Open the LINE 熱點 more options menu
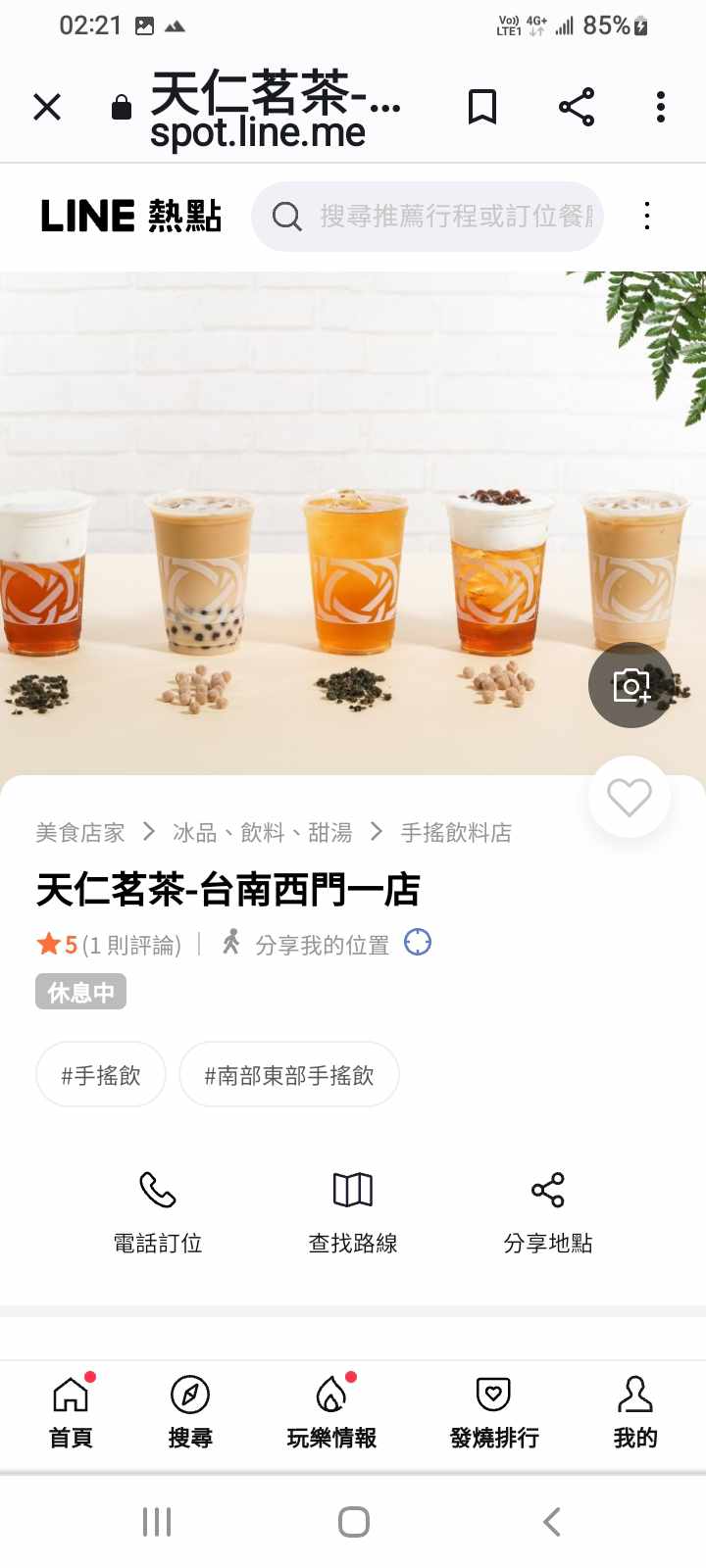Screen dimensions: 706x1568 pos(647,216)
